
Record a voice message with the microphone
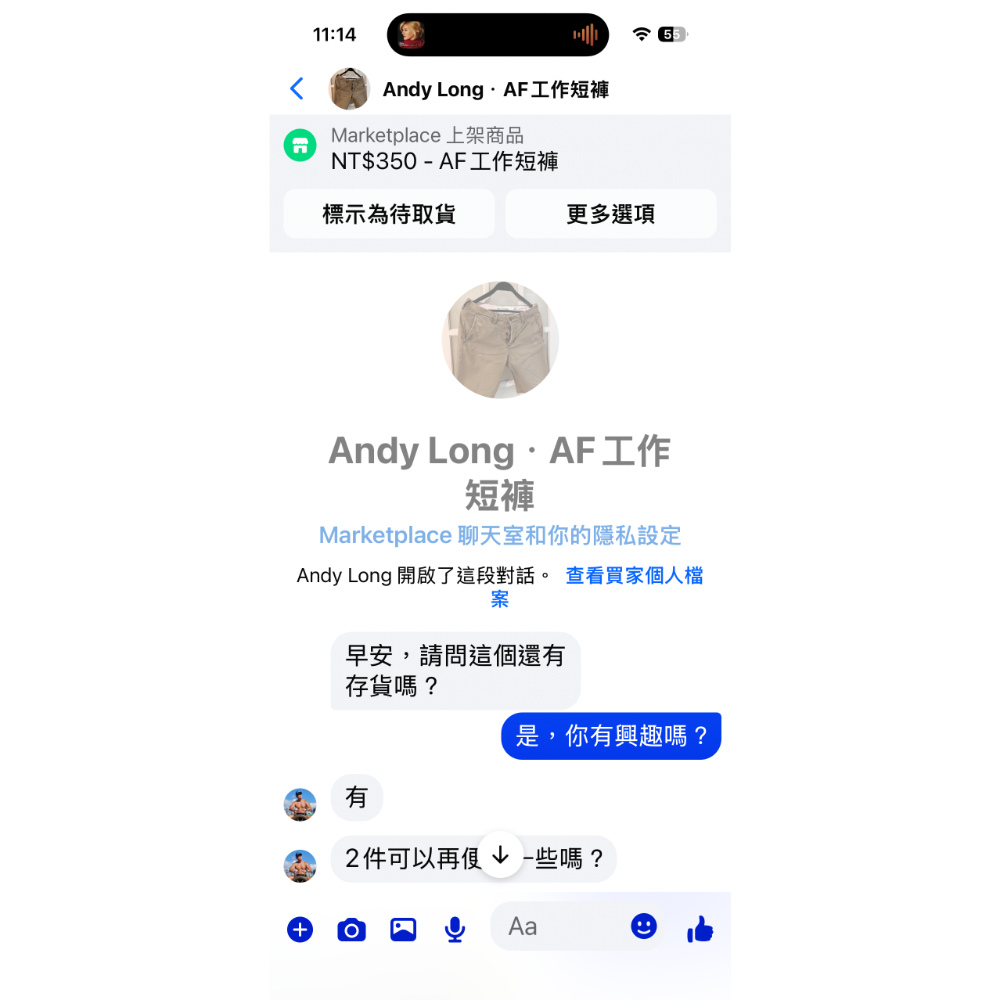(x=455, y=929)
